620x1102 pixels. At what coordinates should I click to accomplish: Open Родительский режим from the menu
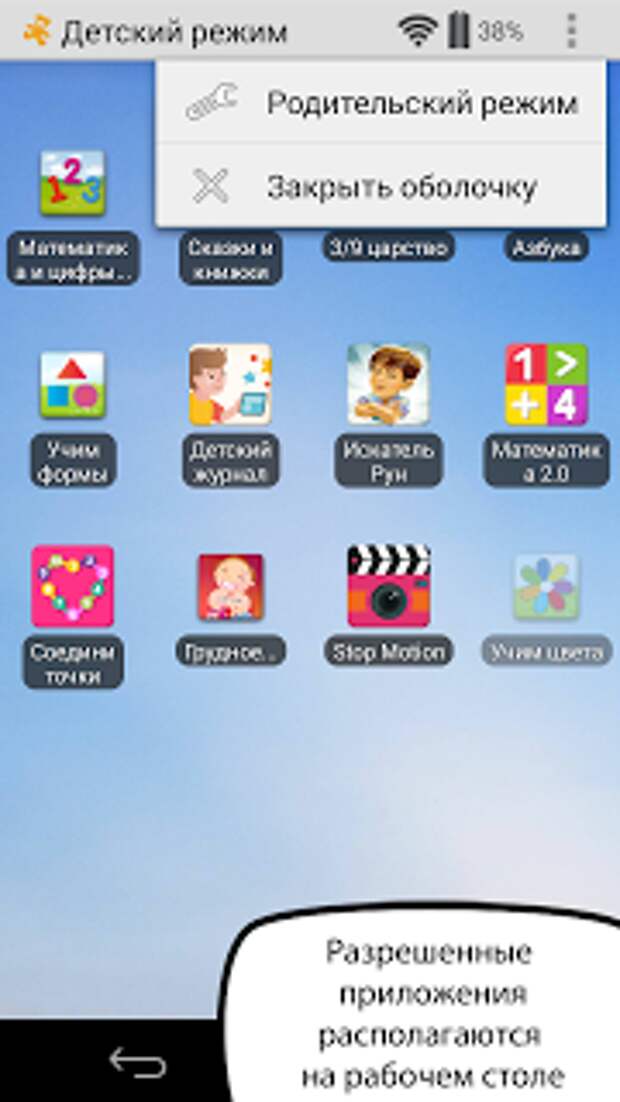[x=381, y=103]
